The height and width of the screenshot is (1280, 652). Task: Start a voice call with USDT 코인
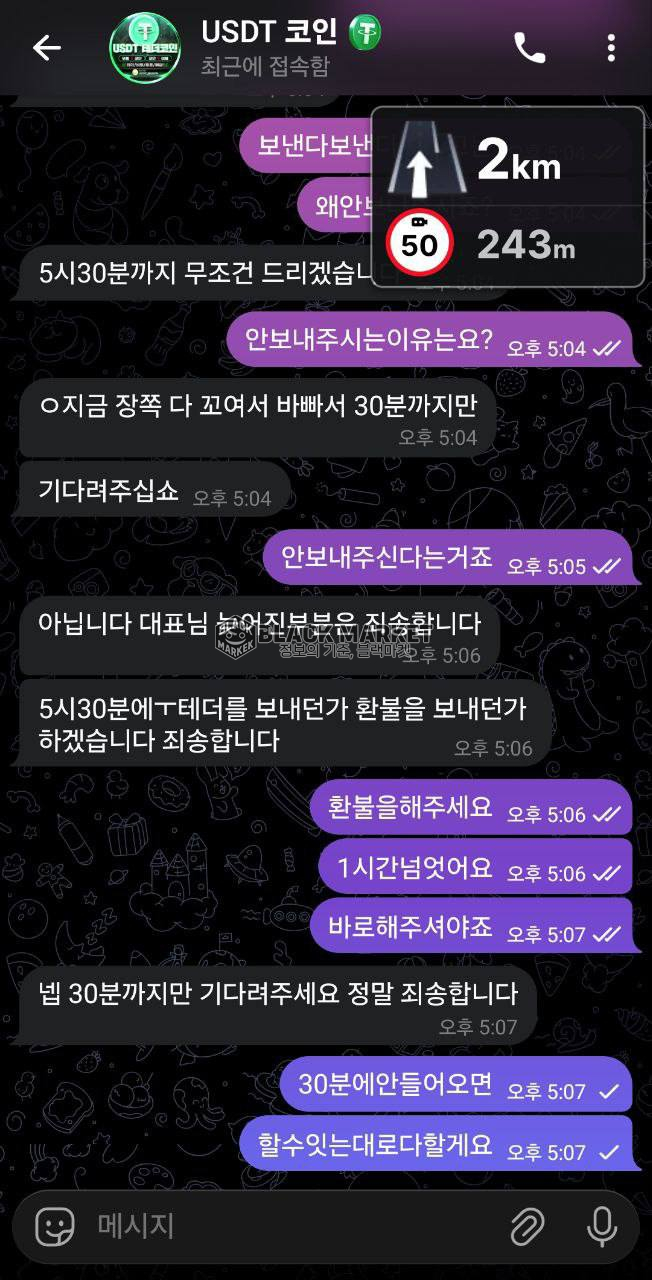coord(529,47)
